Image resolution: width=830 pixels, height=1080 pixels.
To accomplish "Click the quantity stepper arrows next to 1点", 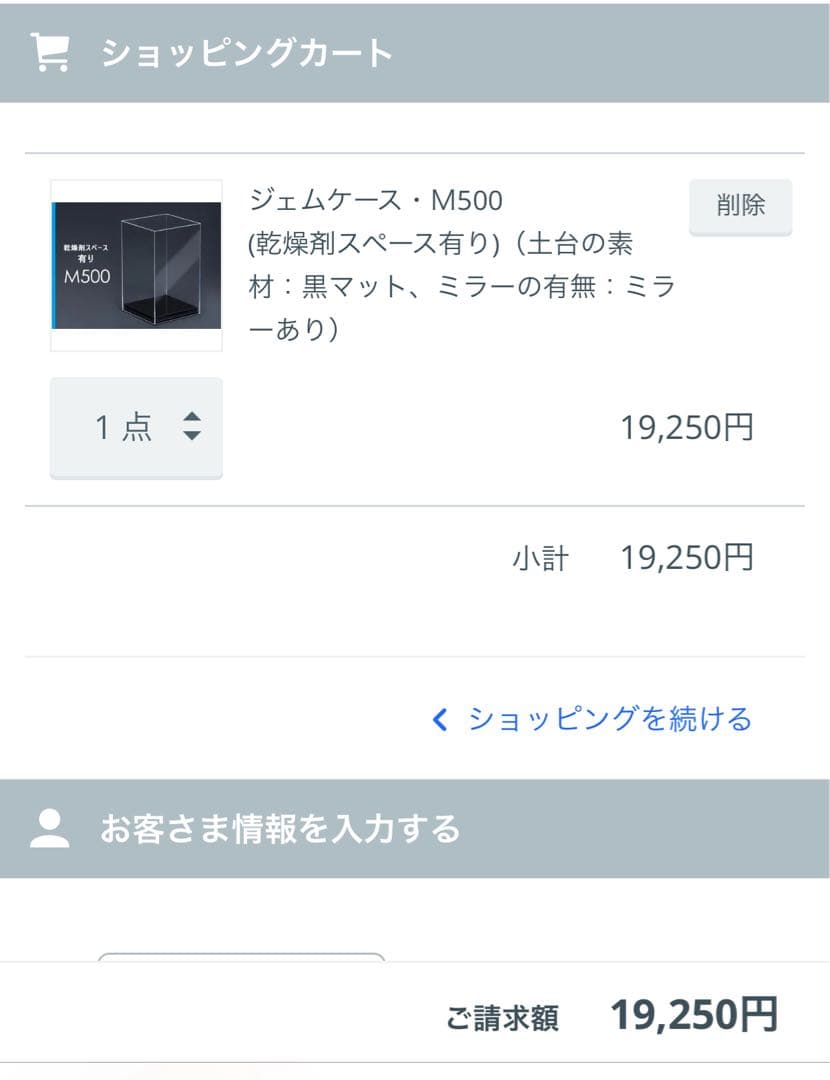I will pos(194,427).
